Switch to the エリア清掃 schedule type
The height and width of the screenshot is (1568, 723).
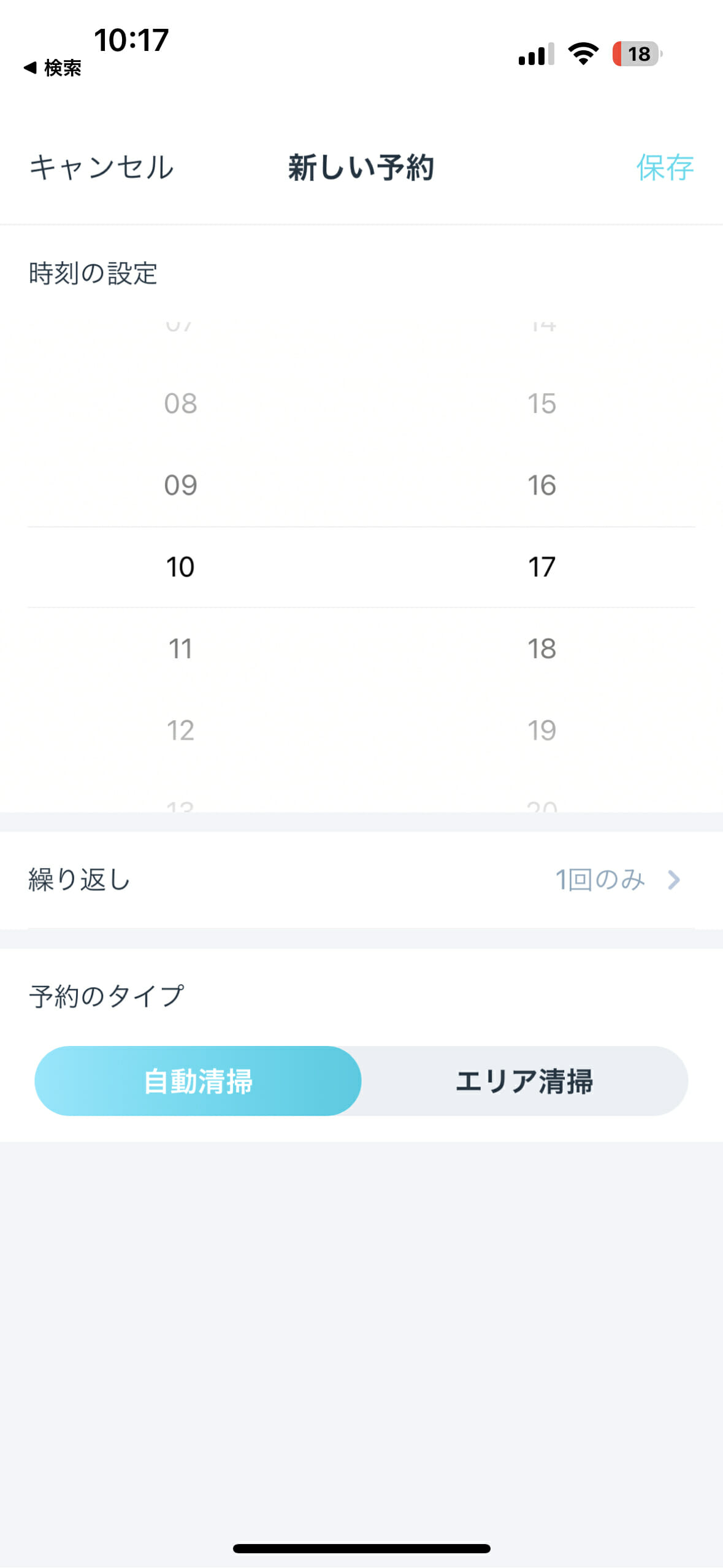click(x=524, y=1081)
